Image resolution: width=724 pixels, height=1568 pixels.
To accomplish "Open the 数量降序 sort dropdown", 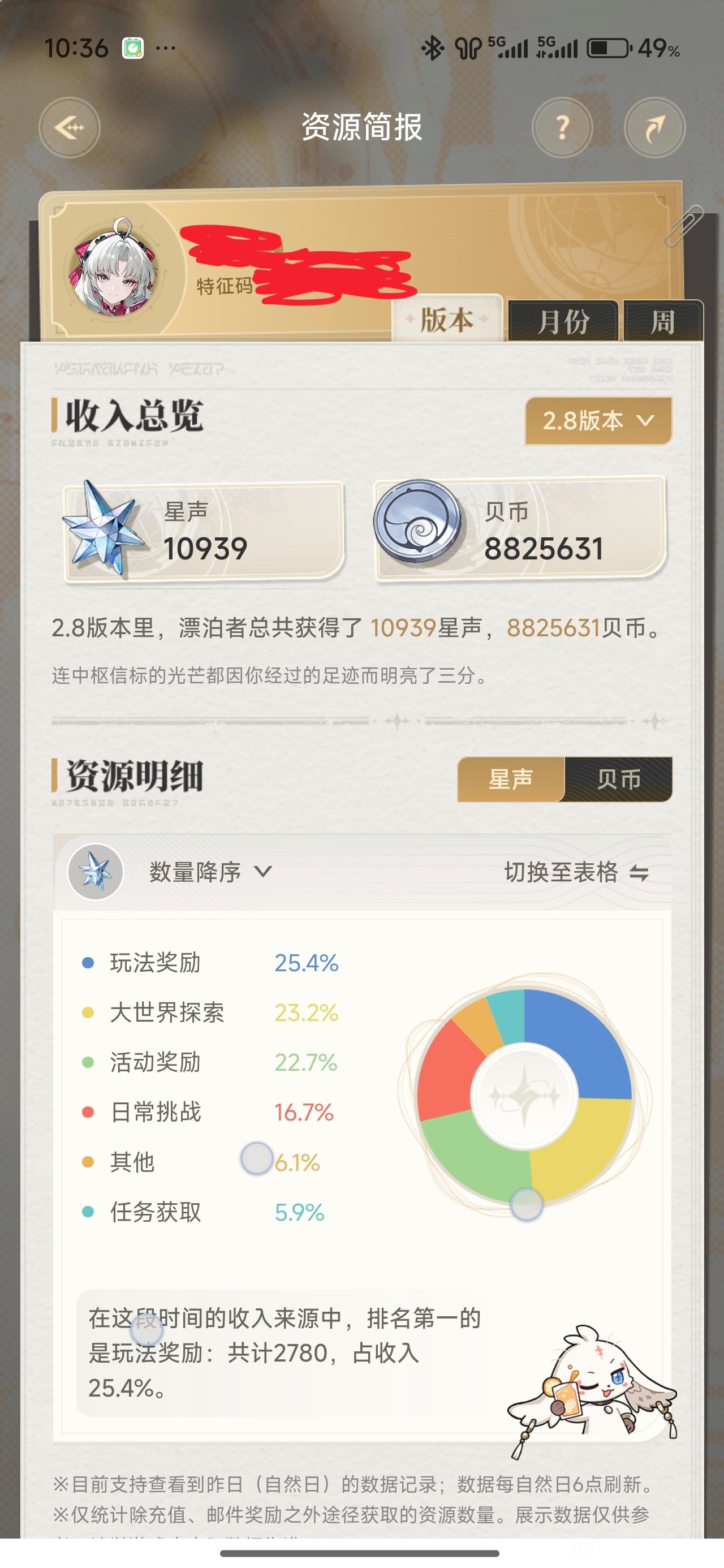I will [x=210, y=872].
